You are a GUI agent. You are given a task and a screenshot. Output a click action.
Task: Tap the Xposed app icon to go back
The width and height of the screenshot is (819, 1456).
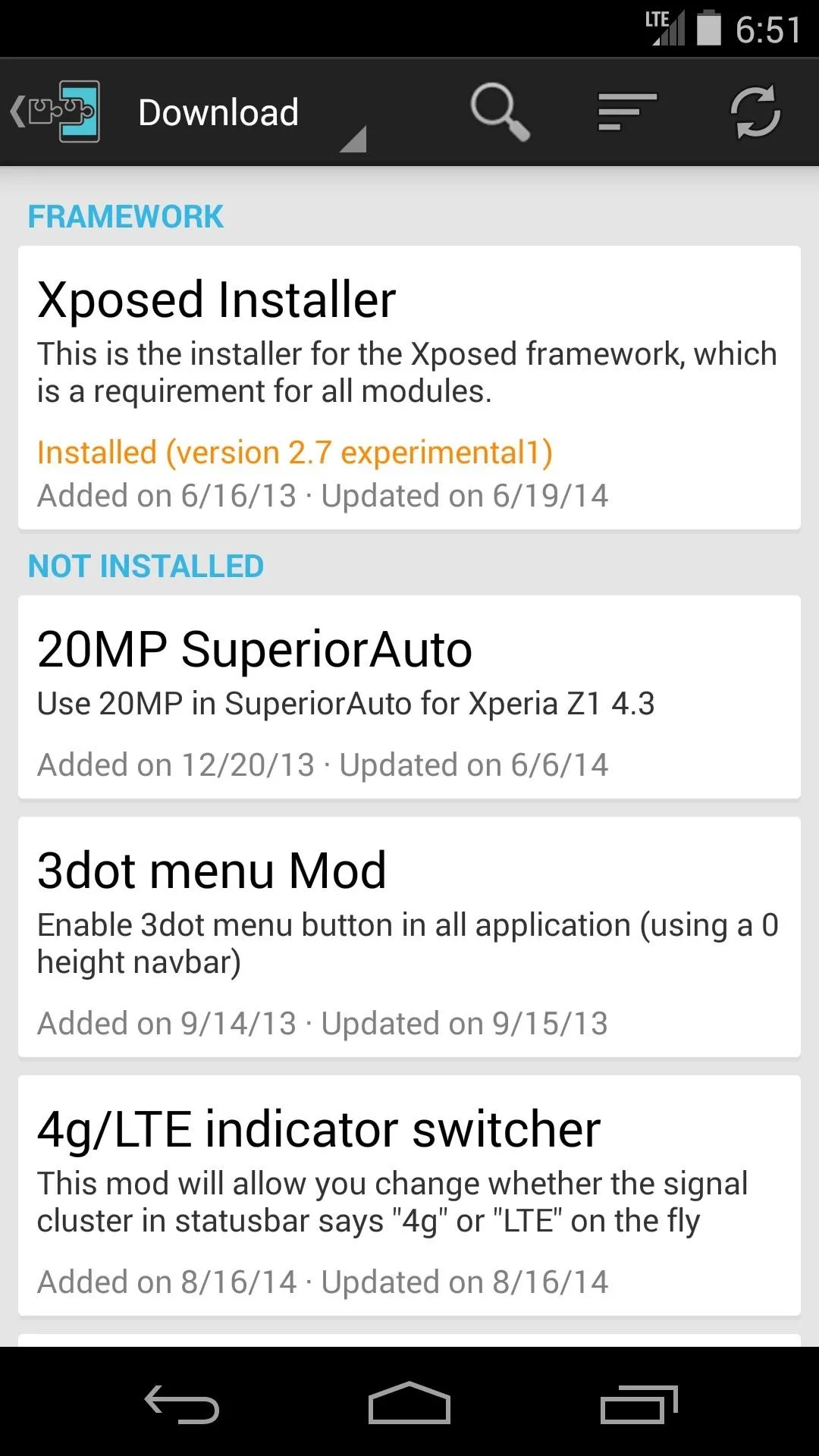pos(55,112)
